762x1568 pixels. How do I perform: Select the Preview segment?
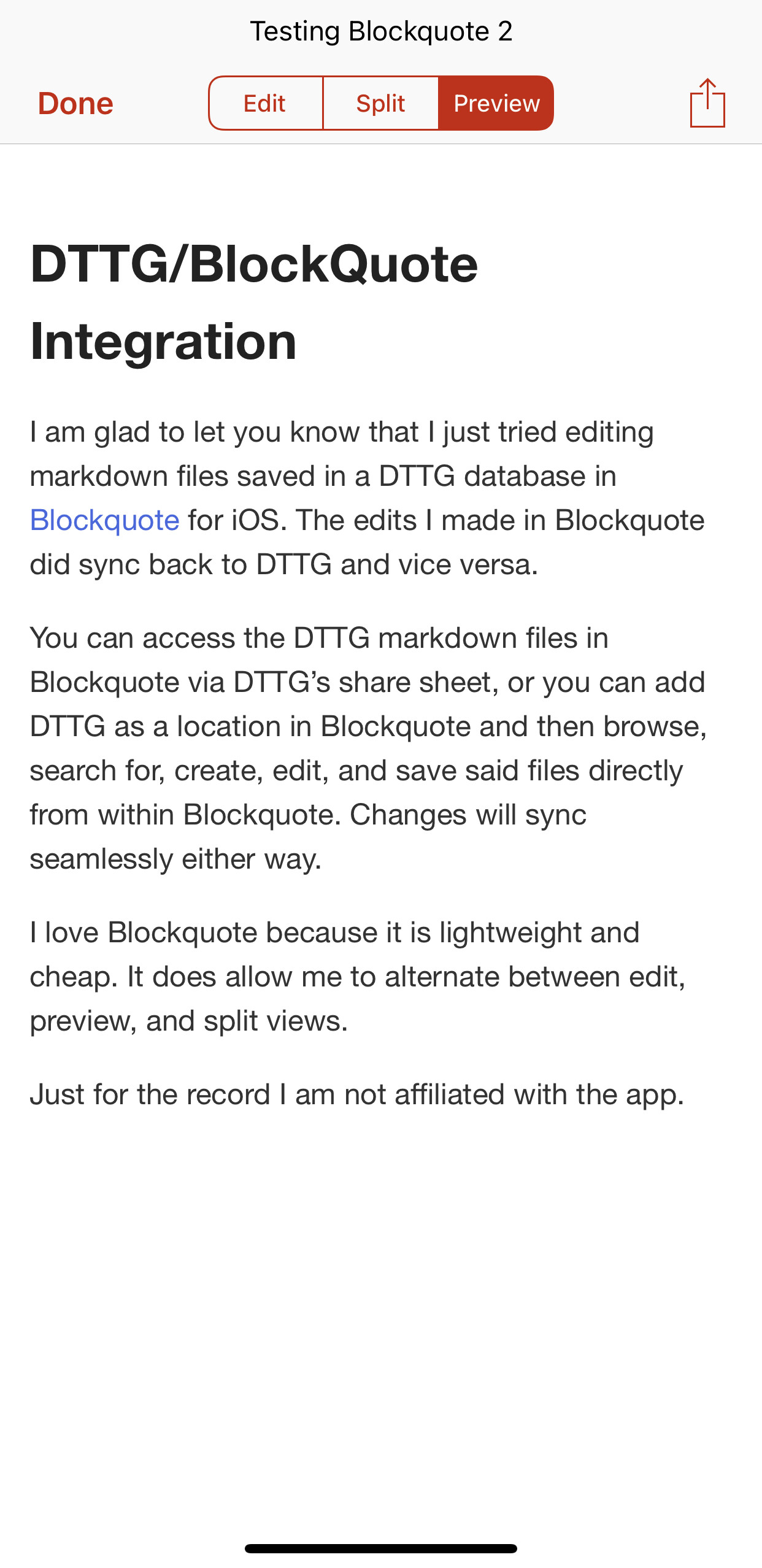(496, 103)
